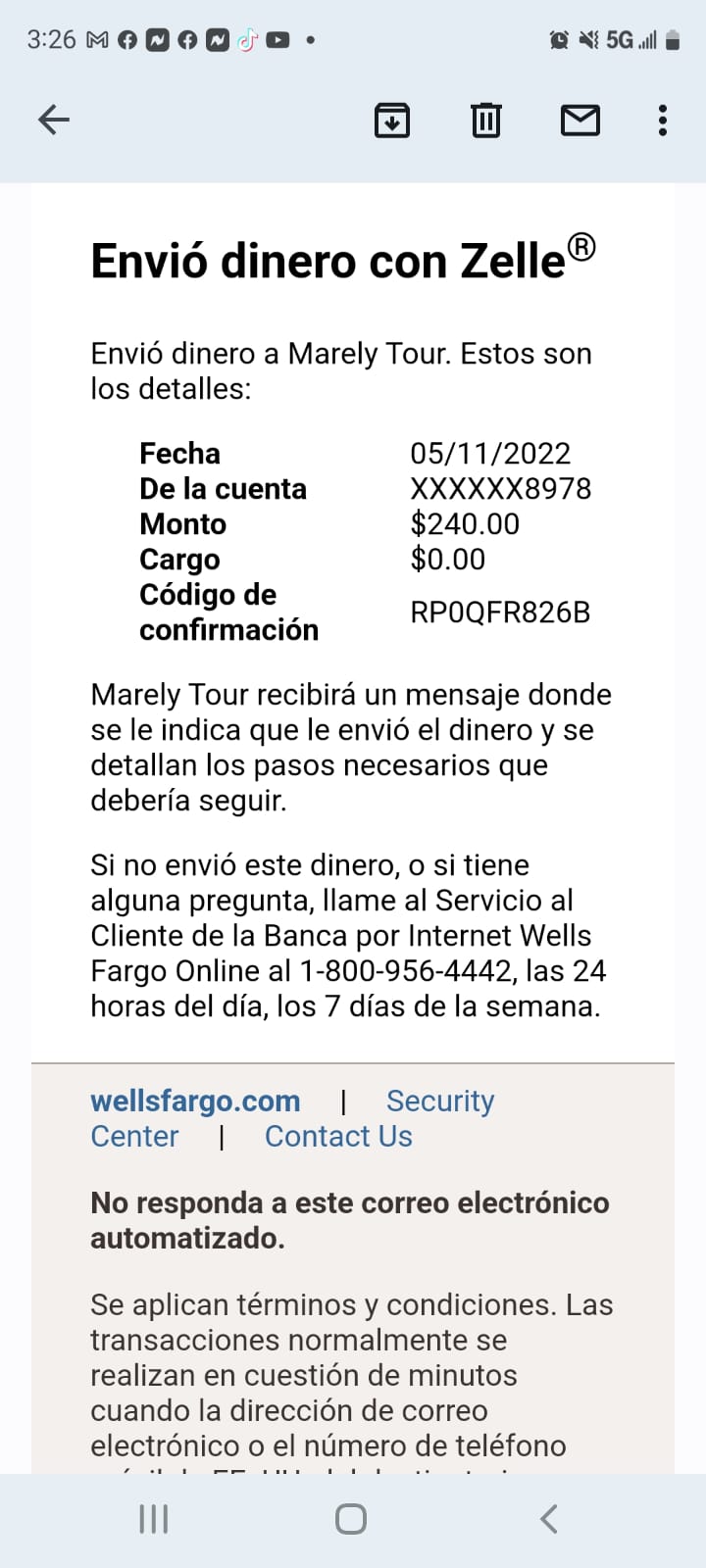Image resolution: width=706 pixels, height=1568 pixels.
Task: Delete this email with the trash icon
Action: 486,120
